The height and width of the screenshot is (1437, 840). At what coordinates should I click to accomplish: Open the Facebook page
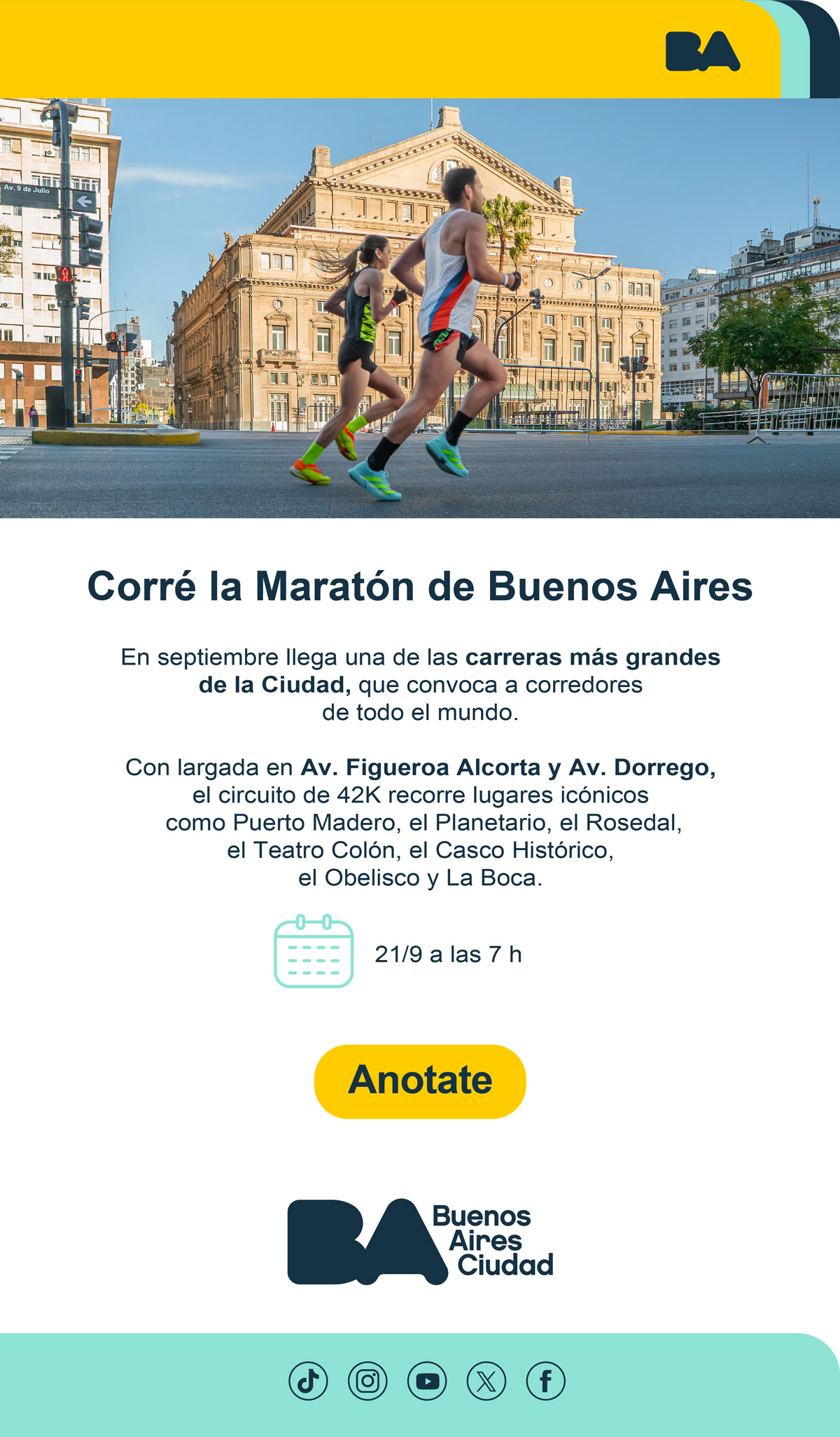[546, 1381]
